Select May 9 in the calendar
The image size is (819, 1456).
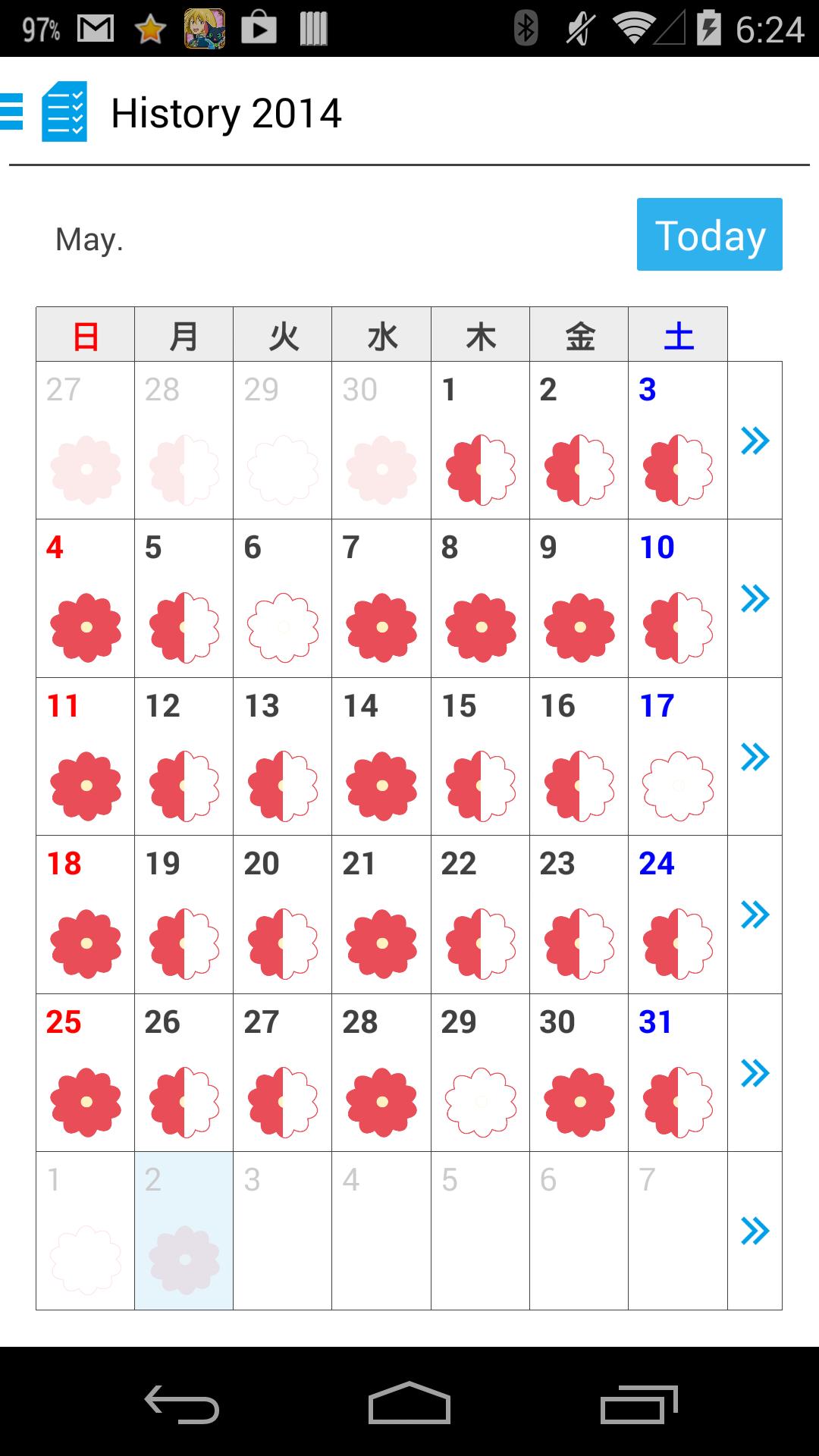coord(579,599)
